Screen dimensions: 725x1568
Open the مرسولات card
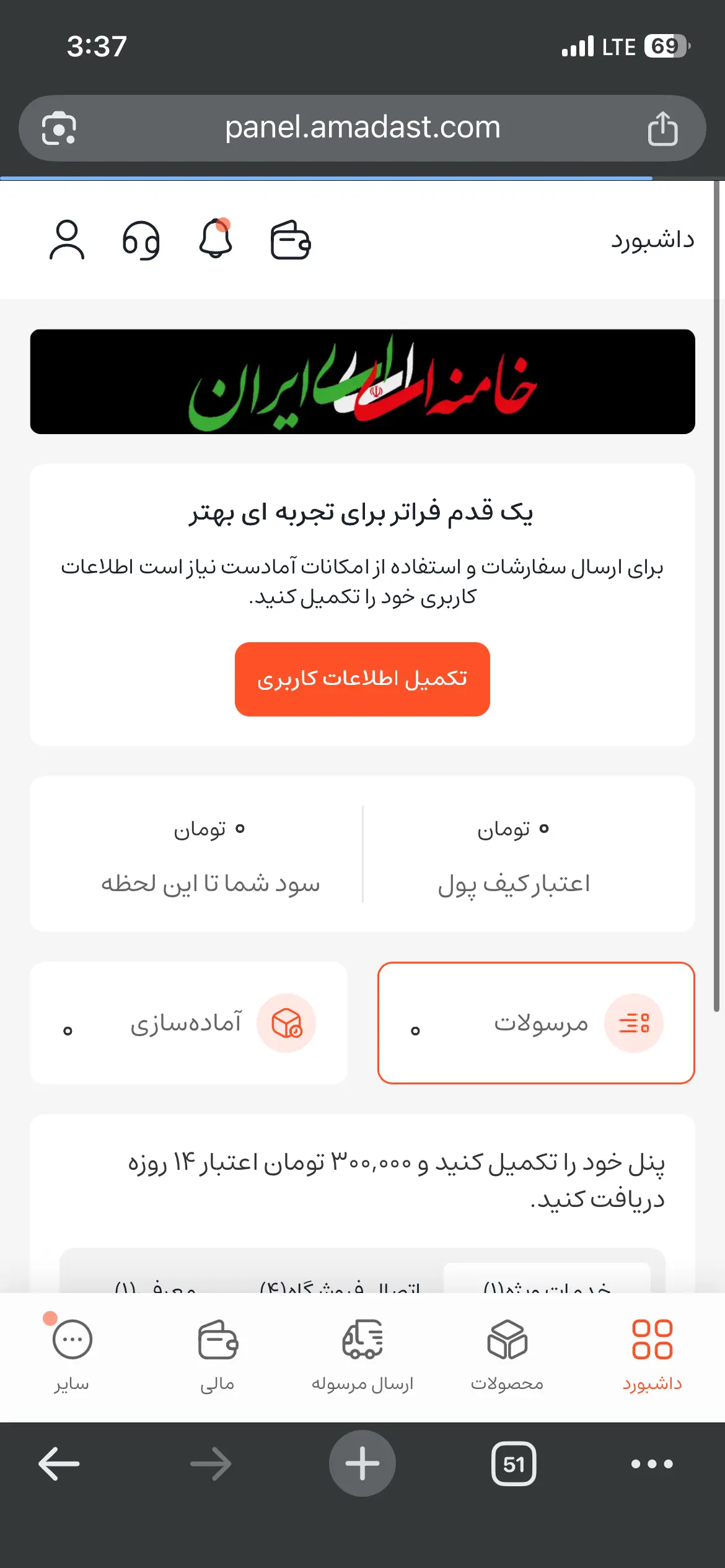point(536,1022)
